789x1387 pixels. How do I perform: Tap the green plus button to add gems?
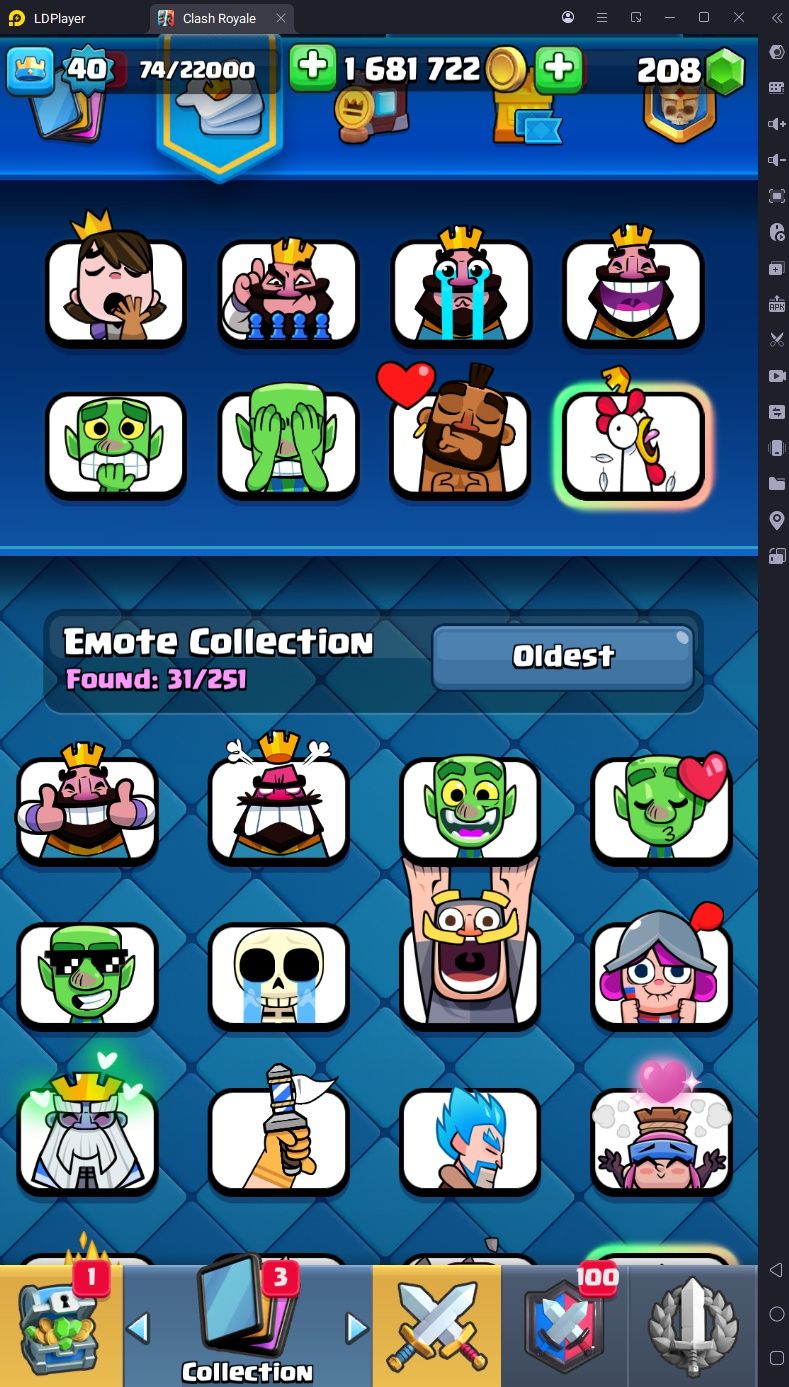[x=558, y=68]
